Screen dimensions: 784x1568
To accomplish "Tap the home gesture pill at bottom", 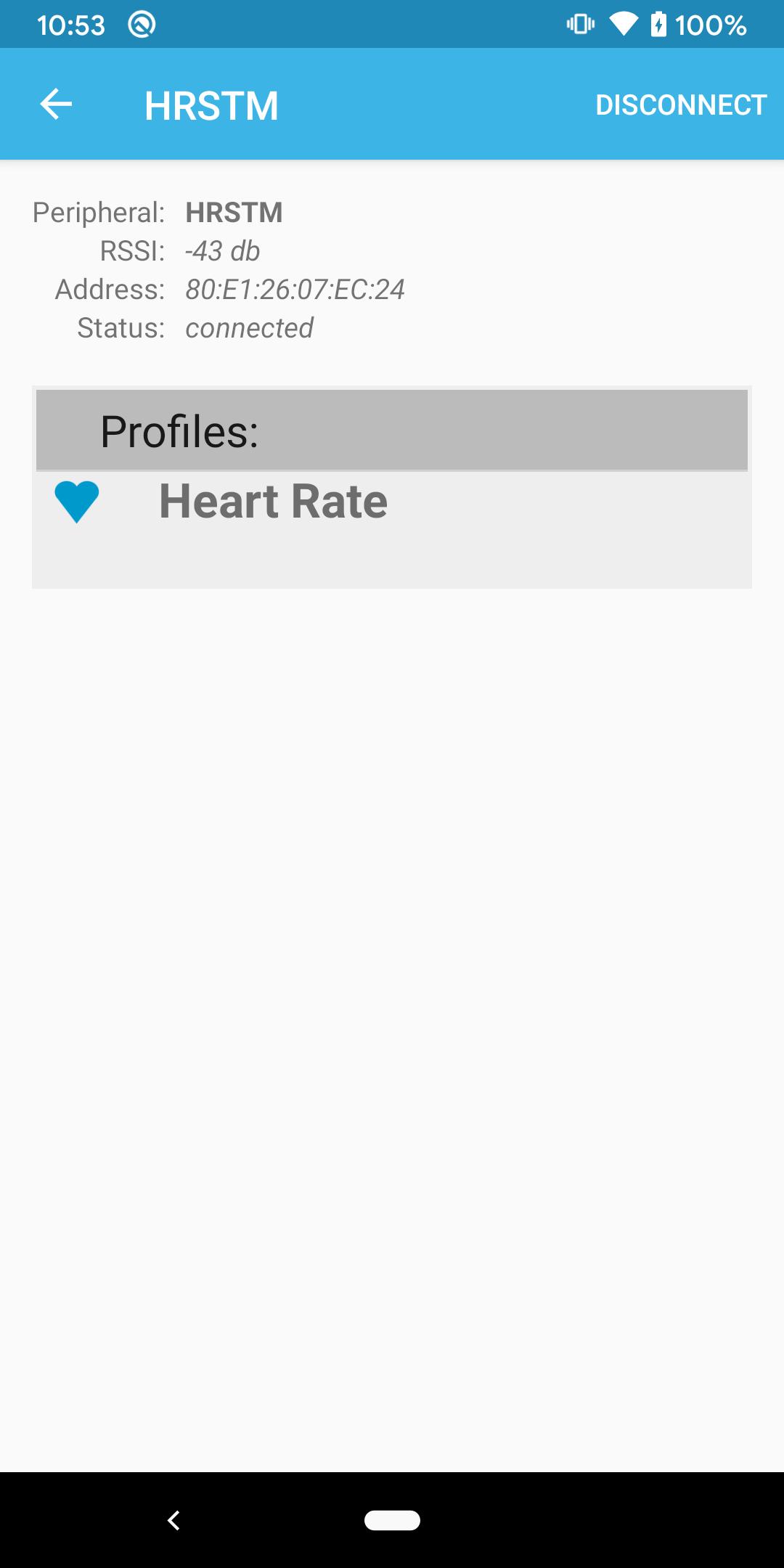I will [x=392, y=1519].
